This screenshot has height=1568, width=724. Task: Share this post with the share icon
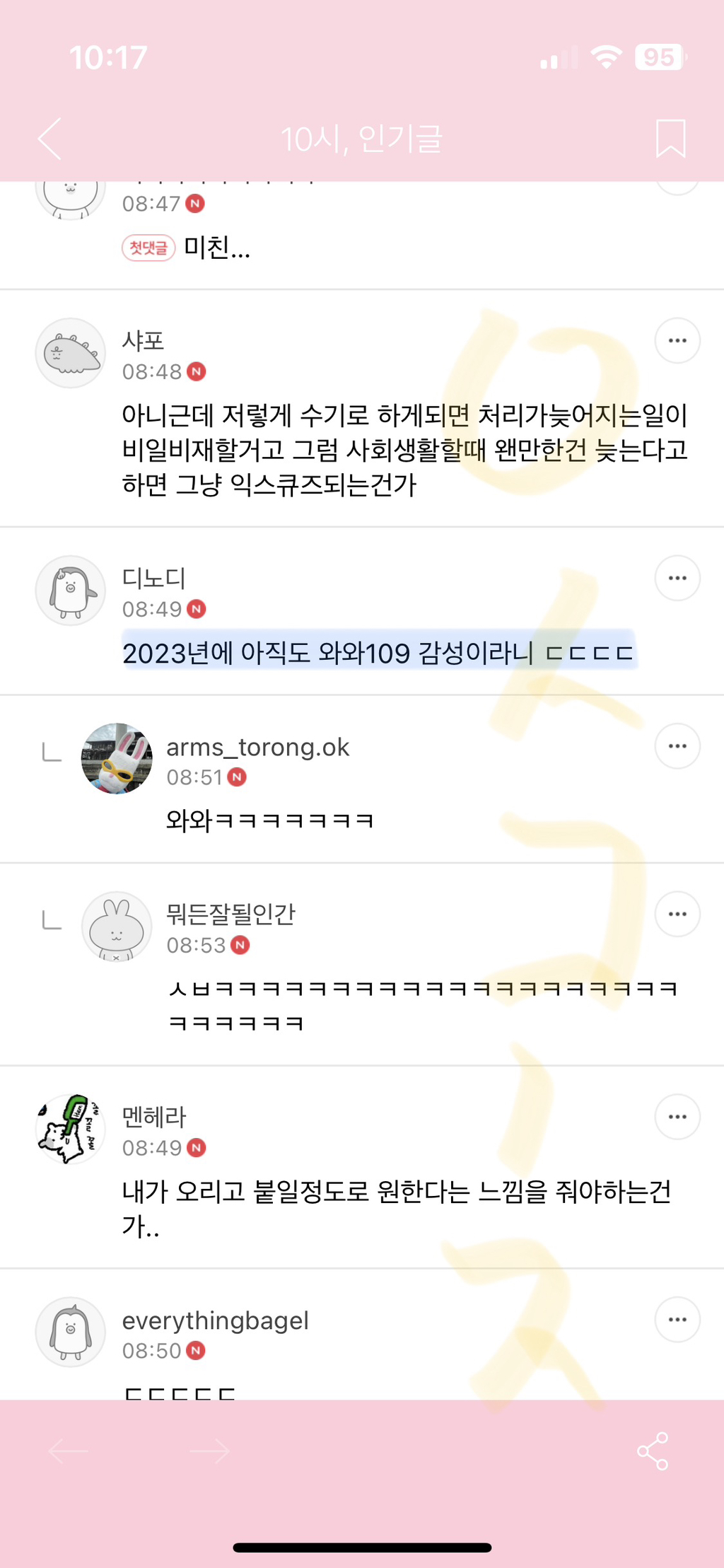pyautogui.click(x=652, y=1451)
